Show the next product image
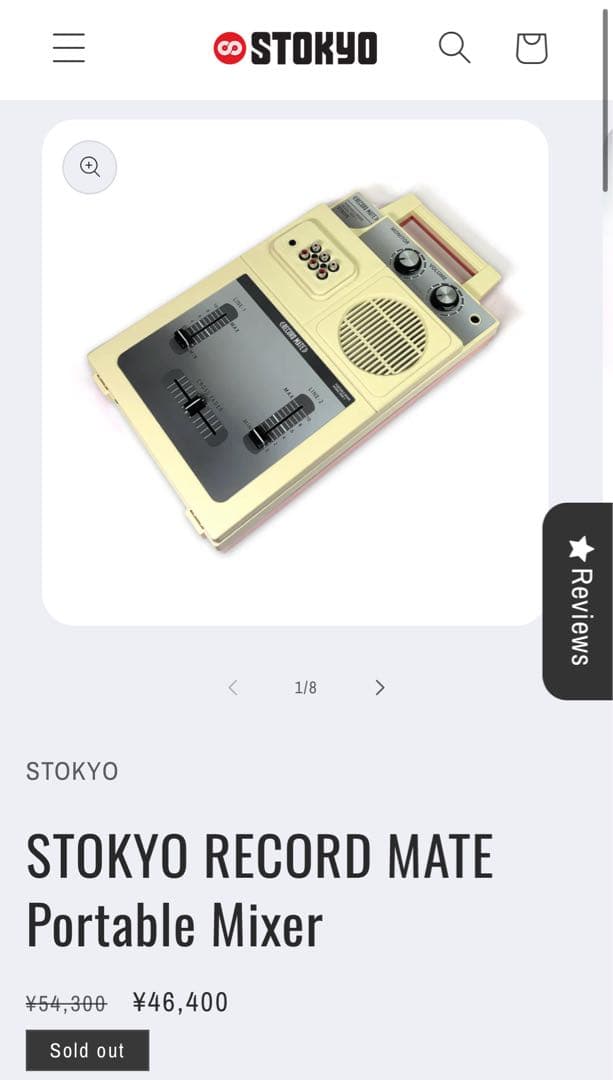 point(379,687)
